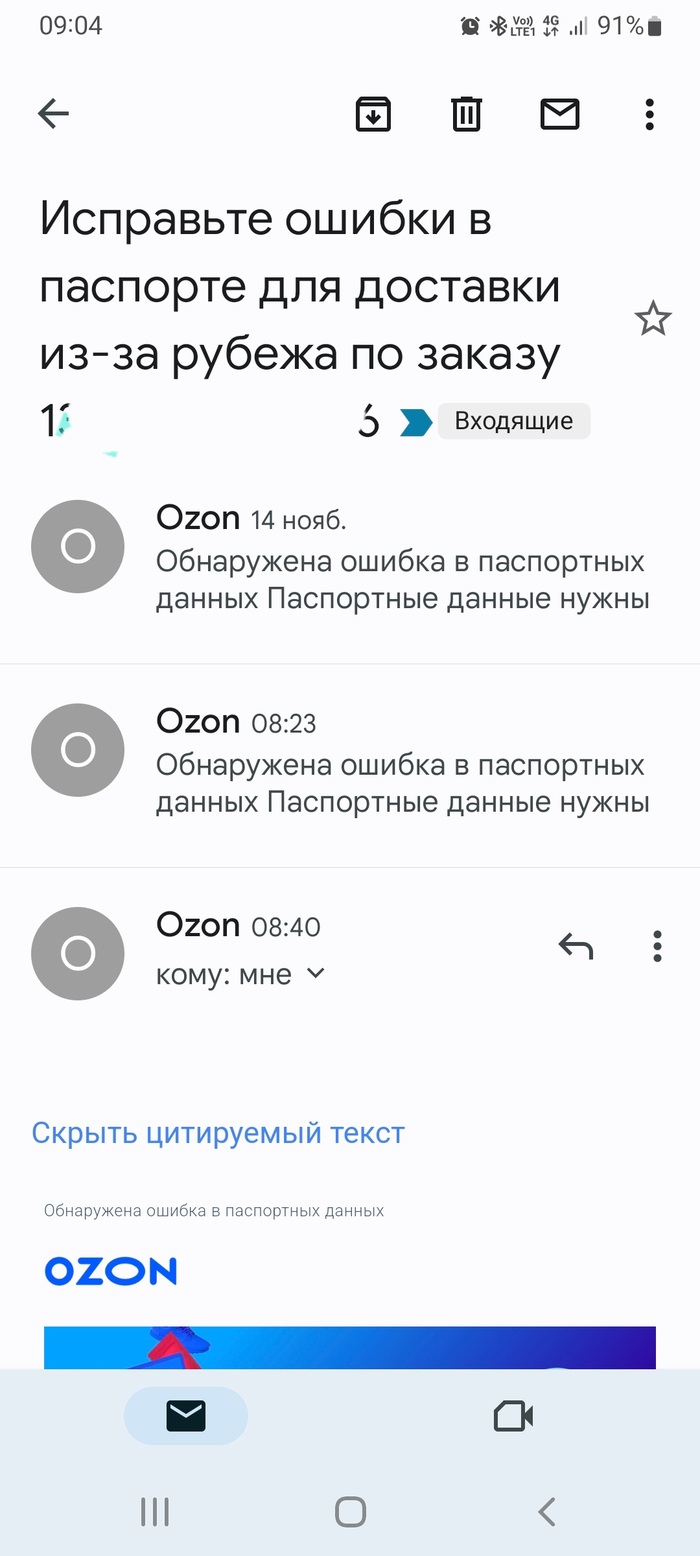This screenshot has height=1556, width=700.
Task: Switch to the Mail tab
Action: point(186,1415)
